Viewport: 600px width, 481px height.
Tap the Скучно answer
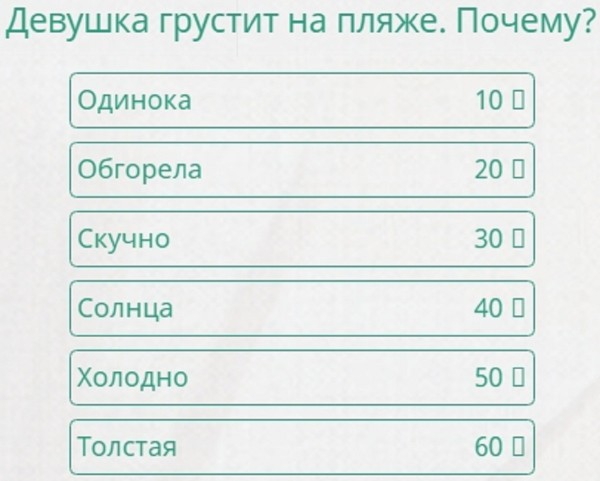tap(301, 239)
